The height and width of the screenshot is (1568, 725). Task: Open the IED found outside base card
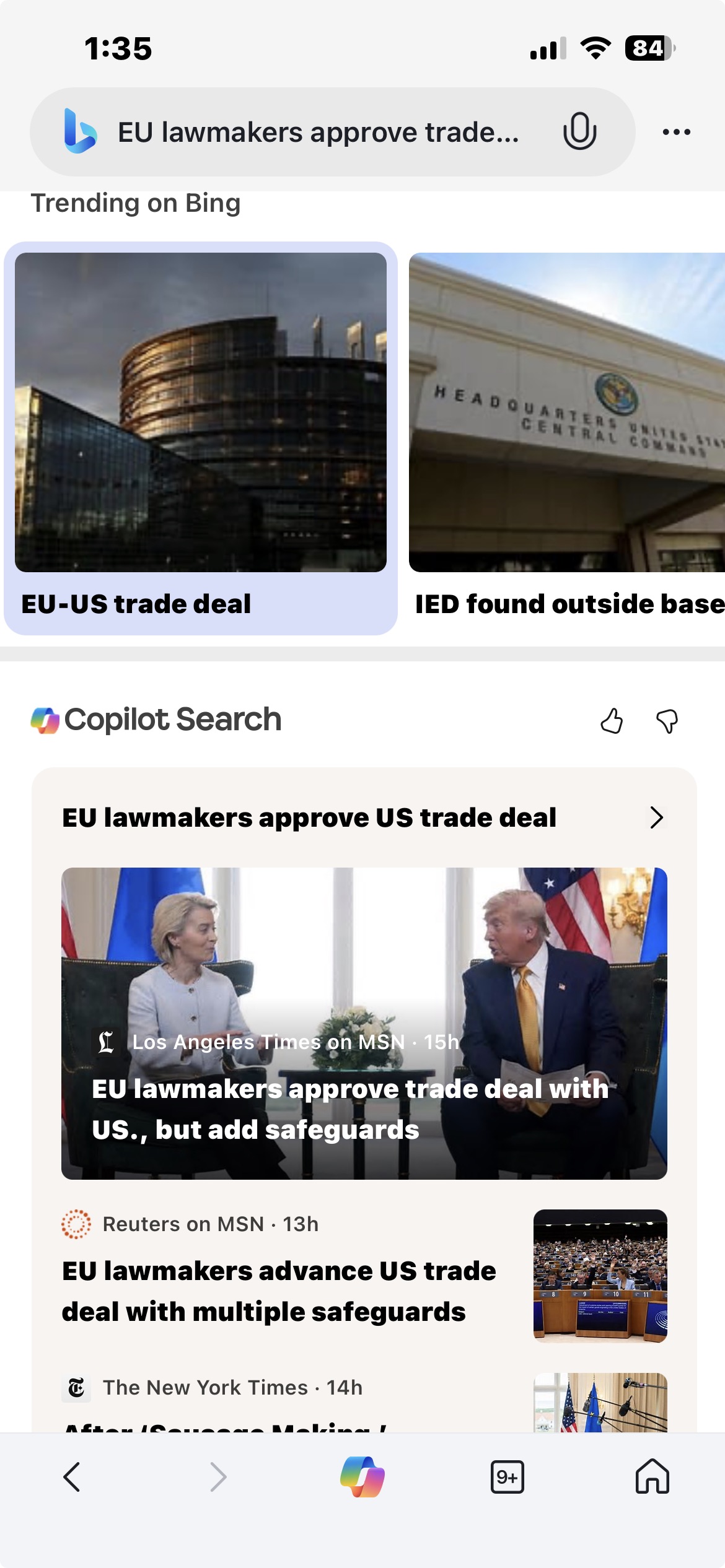pos(566,437)
